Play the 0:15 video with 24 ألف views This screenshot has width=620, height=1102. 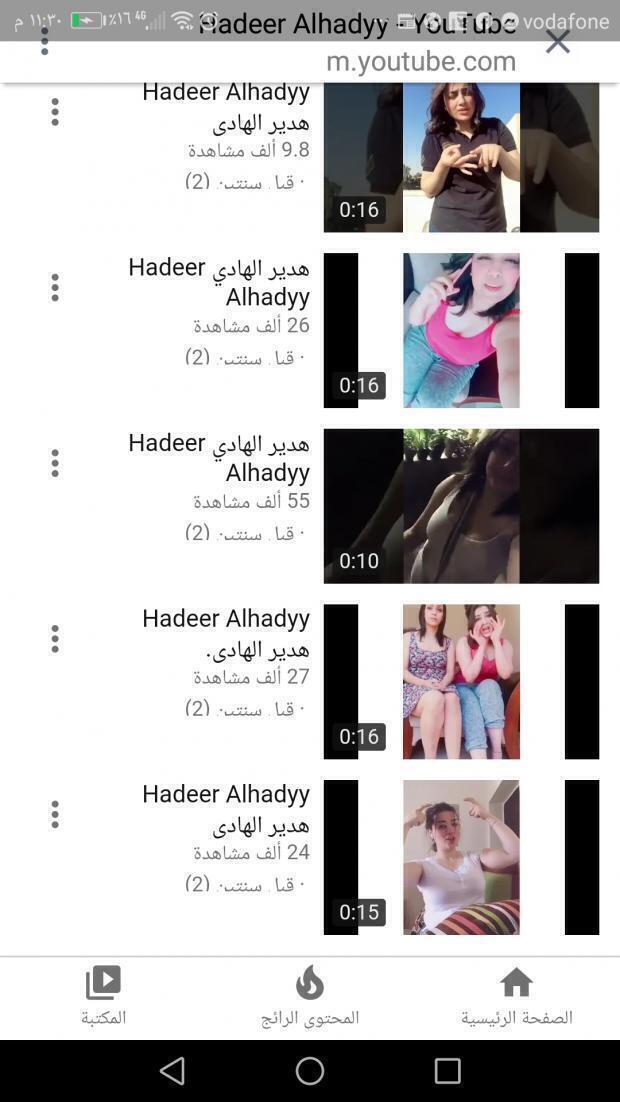pos(461,857)
